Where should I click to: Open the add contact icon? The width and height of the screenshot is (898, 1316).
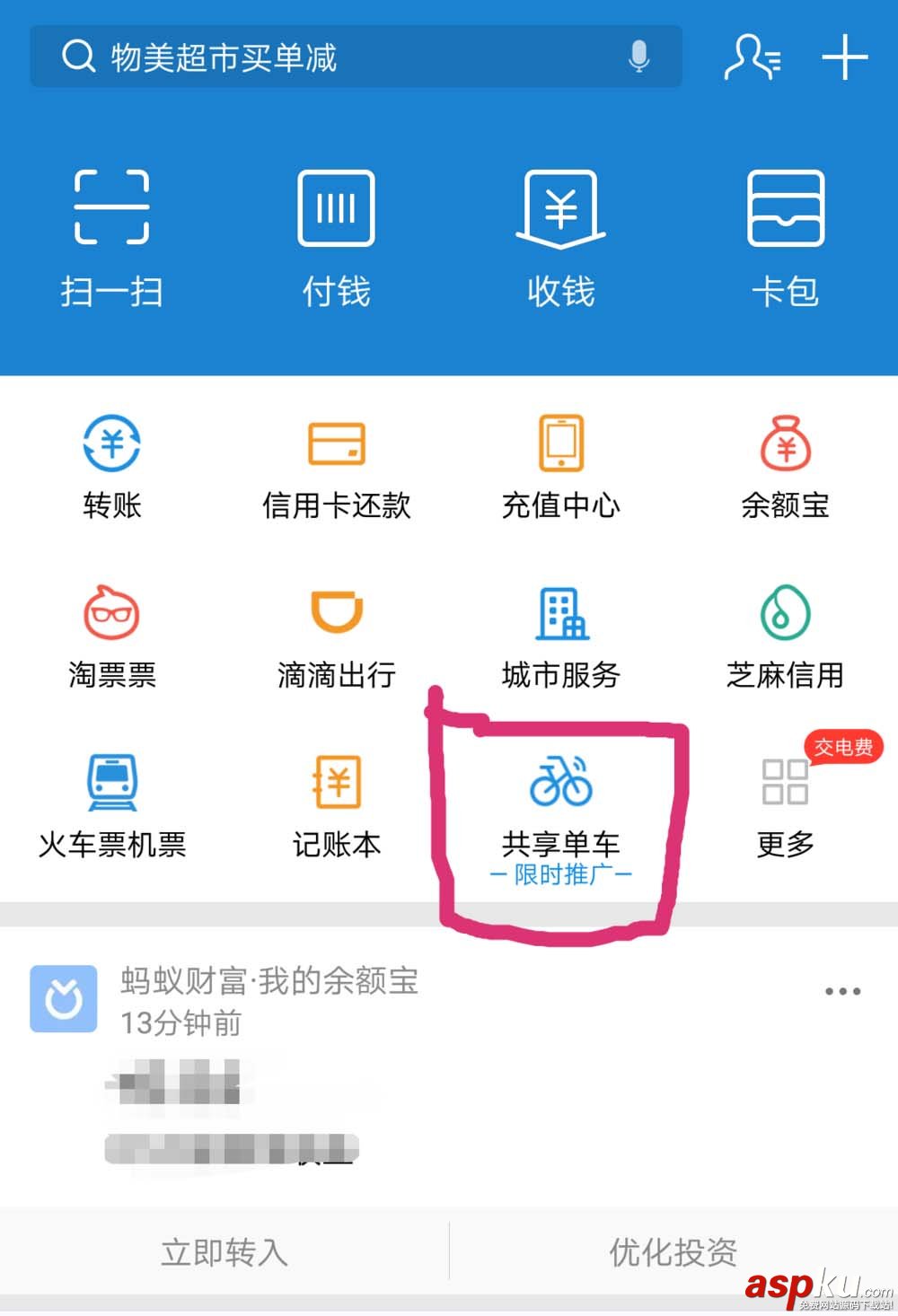(x=753, y=57)
